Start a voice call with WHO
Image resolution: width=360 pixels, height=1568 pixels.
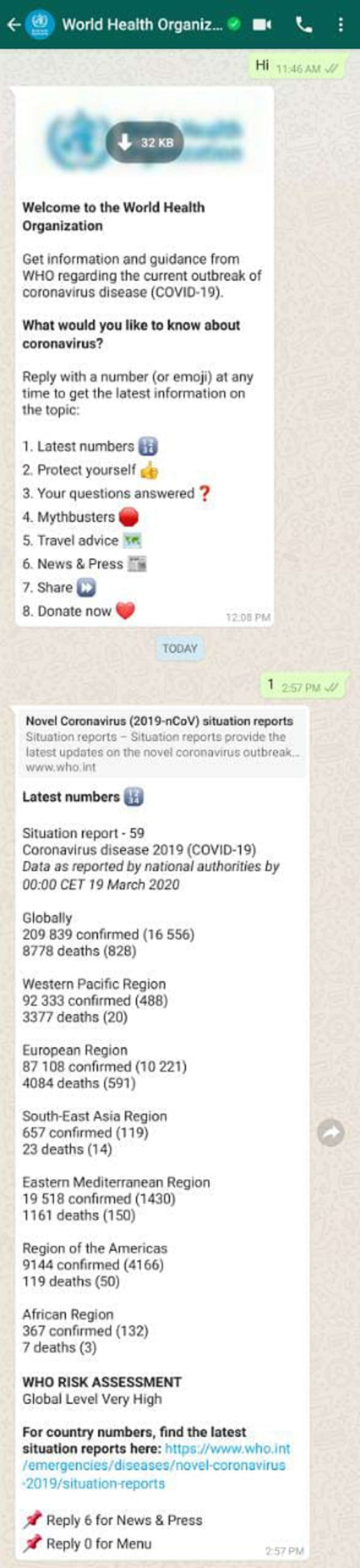click(x=303, y=24)
